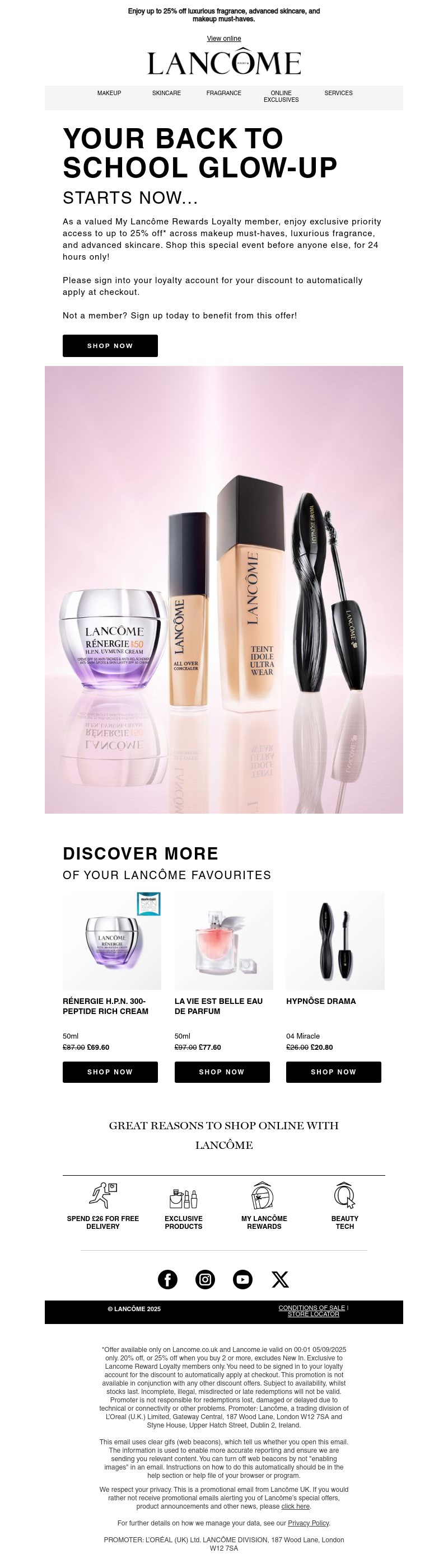This screenshot has width=448, height=1568.
Task: Open the Rénergie H.P.N. cream product image
Action: [111, 941]
